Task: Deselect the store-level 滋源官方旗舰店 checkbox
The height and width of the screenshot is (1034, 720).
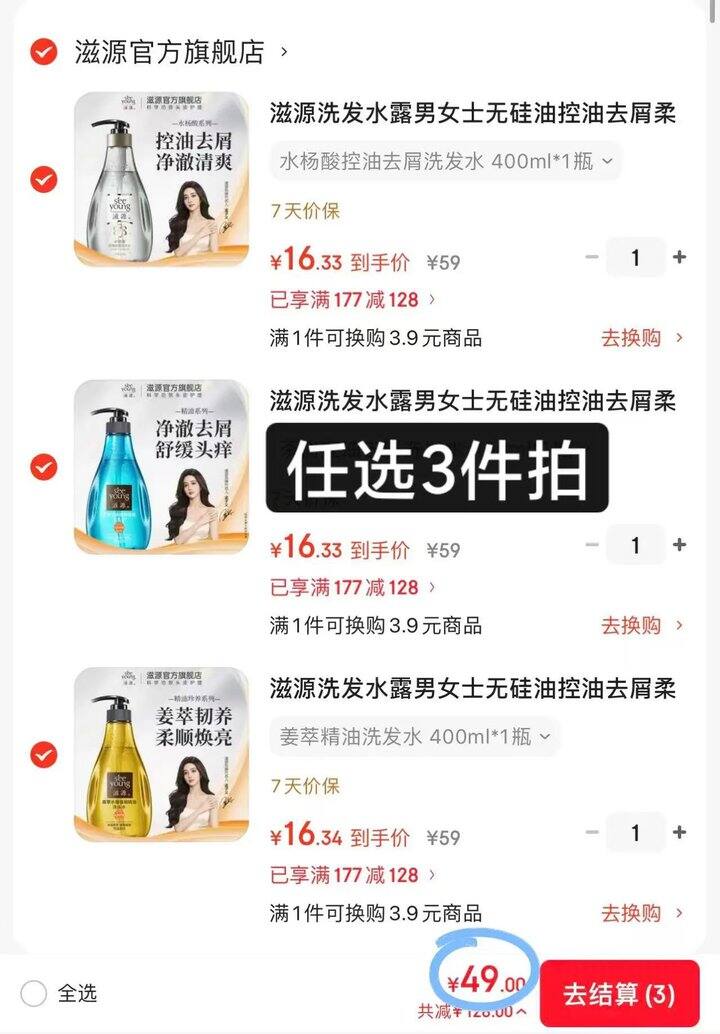Action: [41, 51]
